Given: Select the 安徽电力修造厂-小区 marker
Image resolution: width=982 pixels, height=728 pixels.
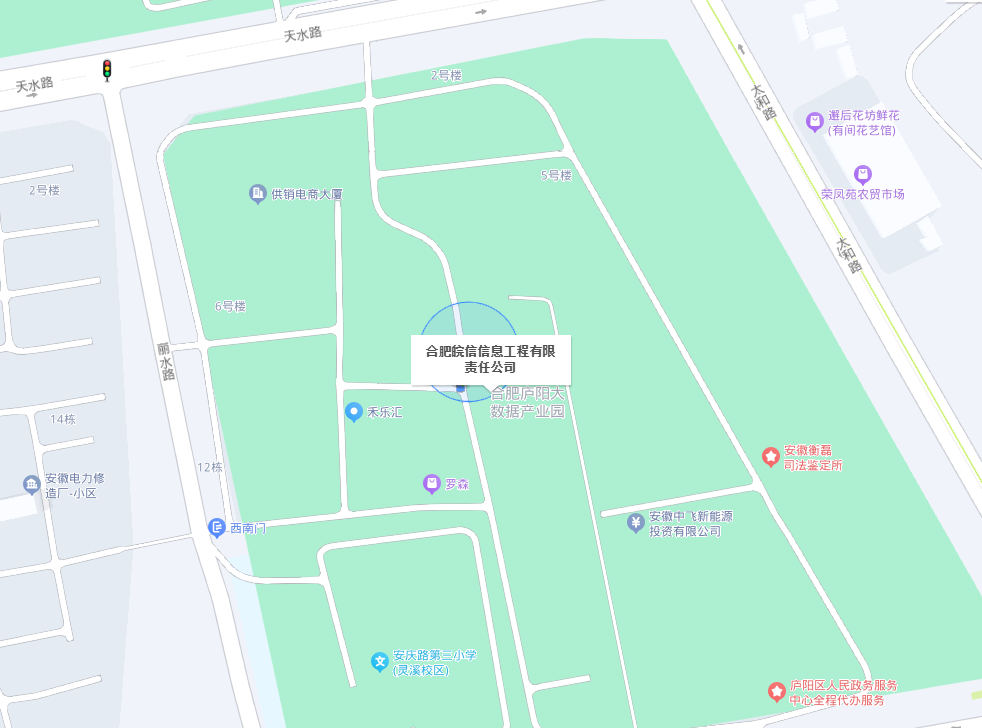Looking at the screenshot, I should tap(32, 485).
